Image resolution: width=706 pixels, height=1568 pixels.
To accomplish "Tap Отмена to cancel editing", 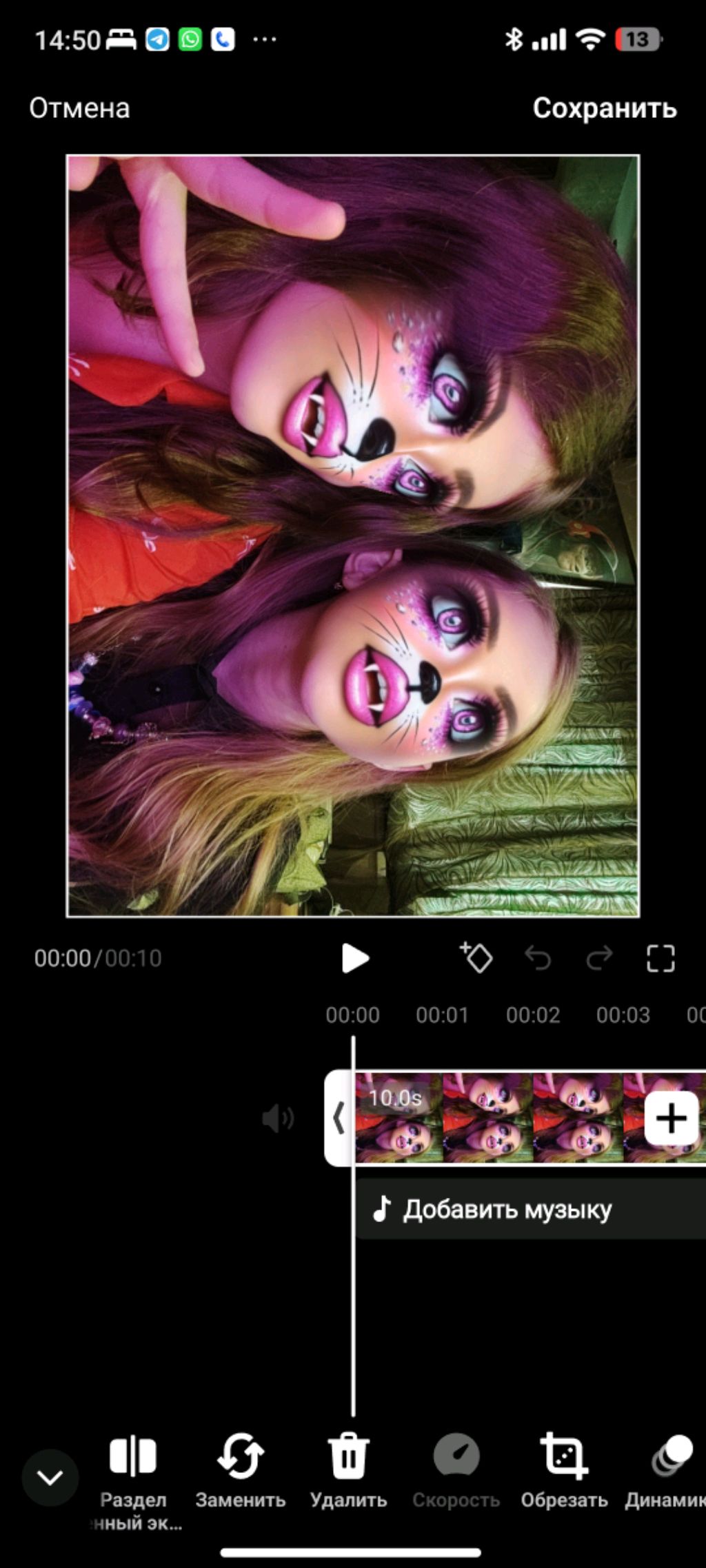I will click(x=79, y=108).
